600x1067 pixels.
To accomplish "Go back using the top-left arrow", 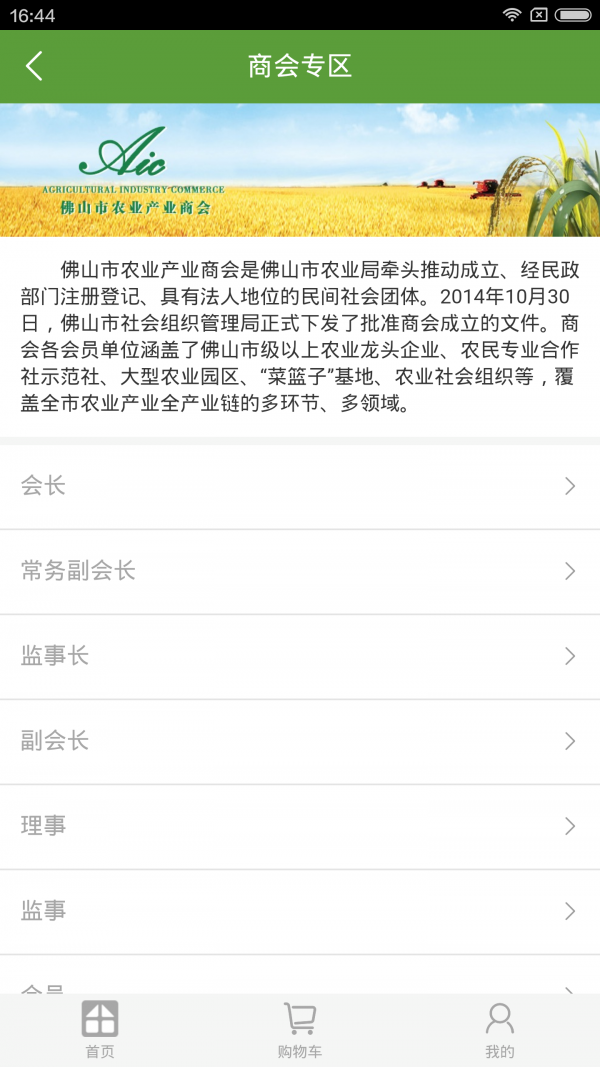I will click(34, 67).
